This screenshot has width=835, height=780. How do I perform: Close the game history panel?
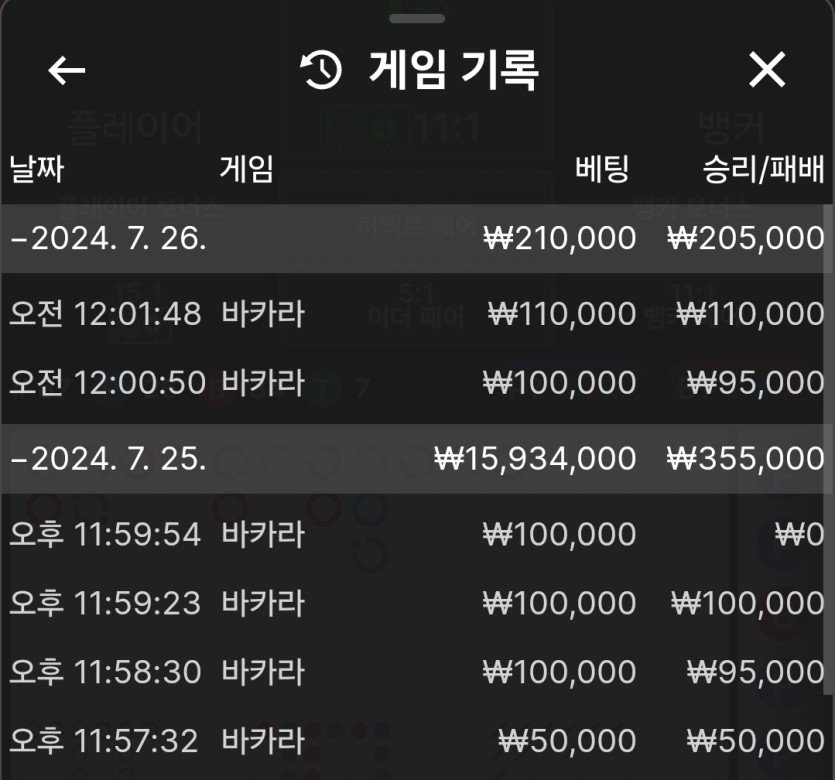767,70
